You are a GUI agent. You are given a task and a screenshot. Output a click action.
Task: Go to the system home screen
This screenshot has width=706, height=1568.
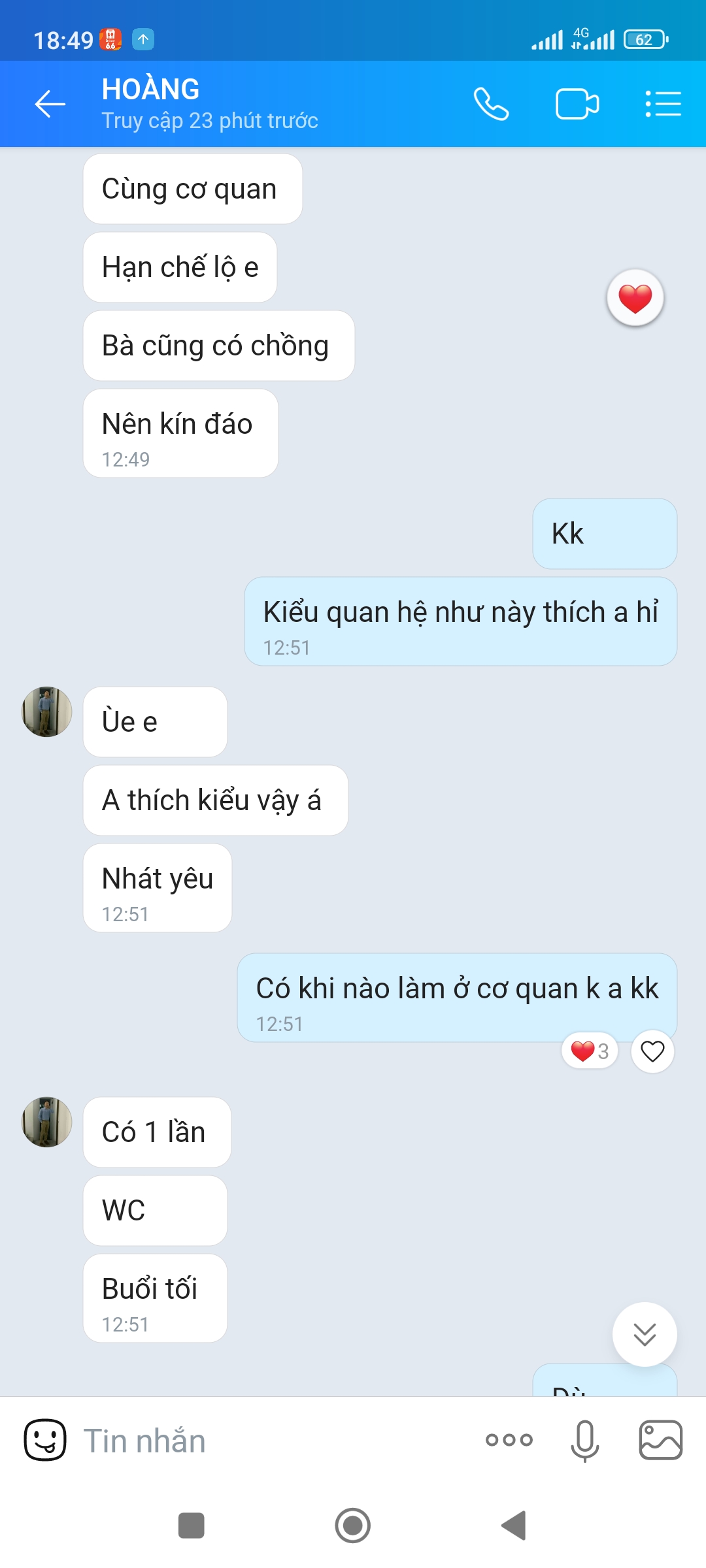point(353,1526)
